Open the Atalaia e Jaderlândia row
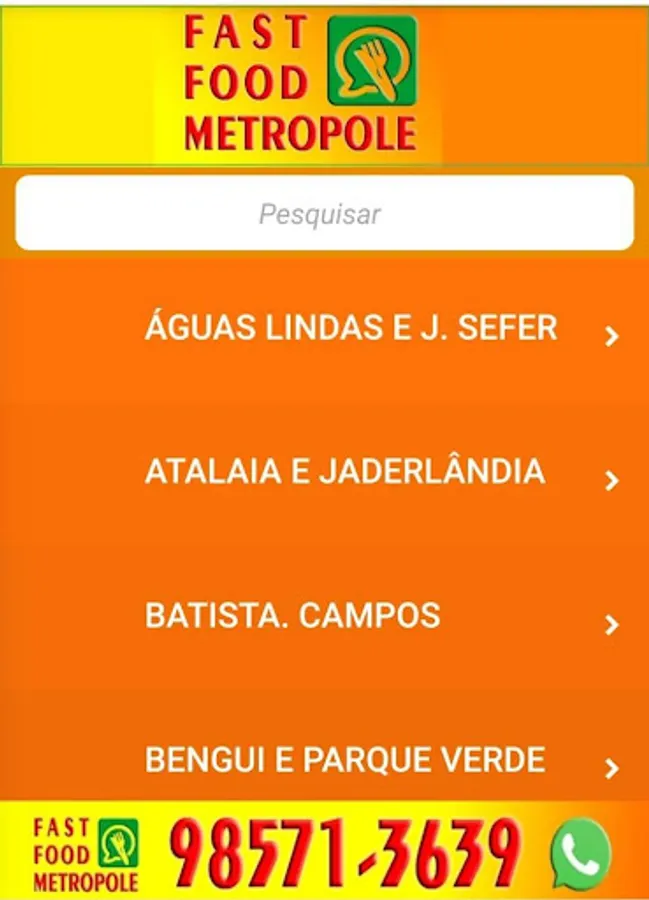649x900 pixels. (x=345, y=473)
